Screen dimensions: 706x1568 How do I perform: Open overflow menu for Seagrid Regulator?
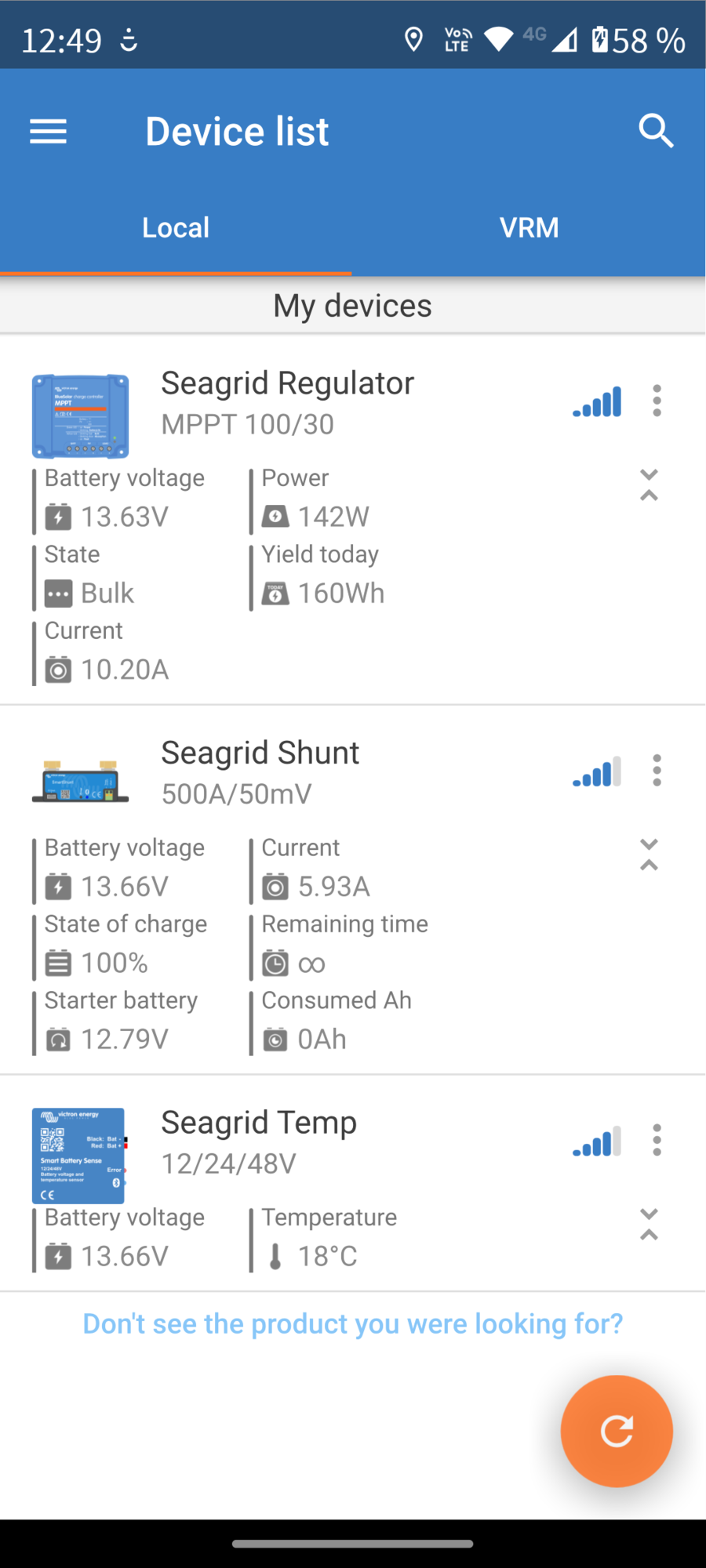coord(657,401)
